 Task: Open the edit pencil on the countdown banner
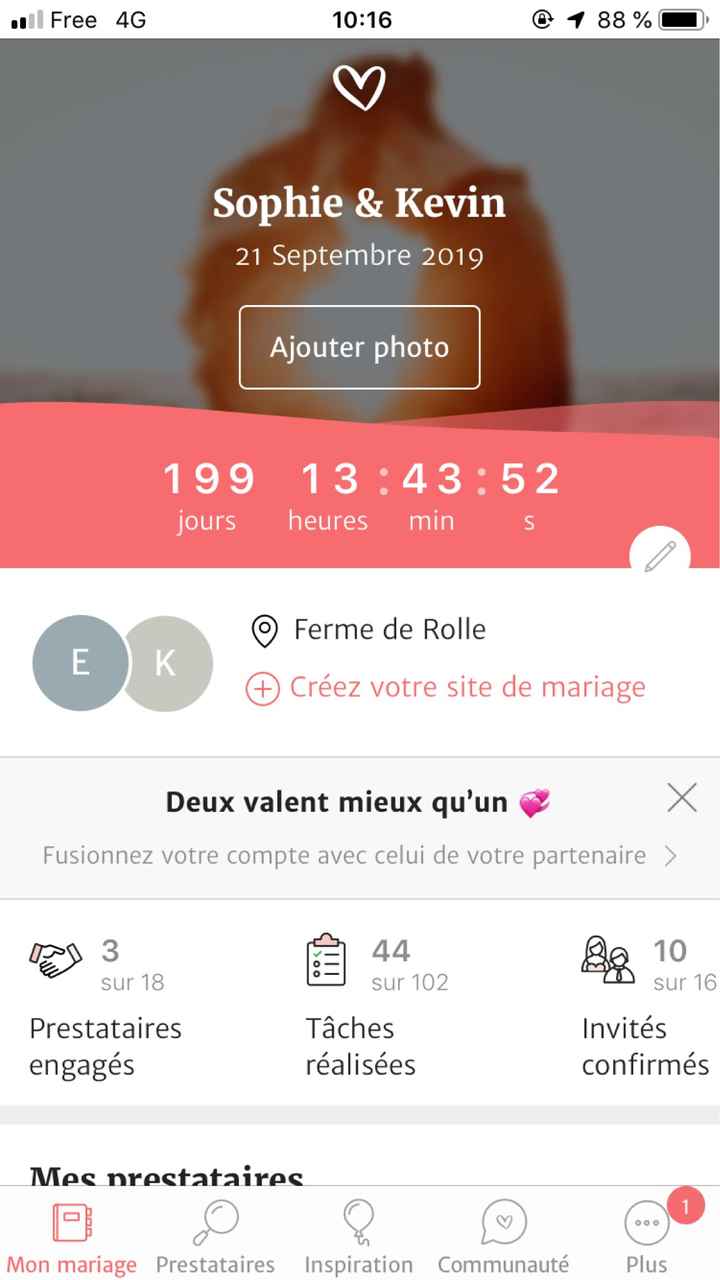point(660,553)
